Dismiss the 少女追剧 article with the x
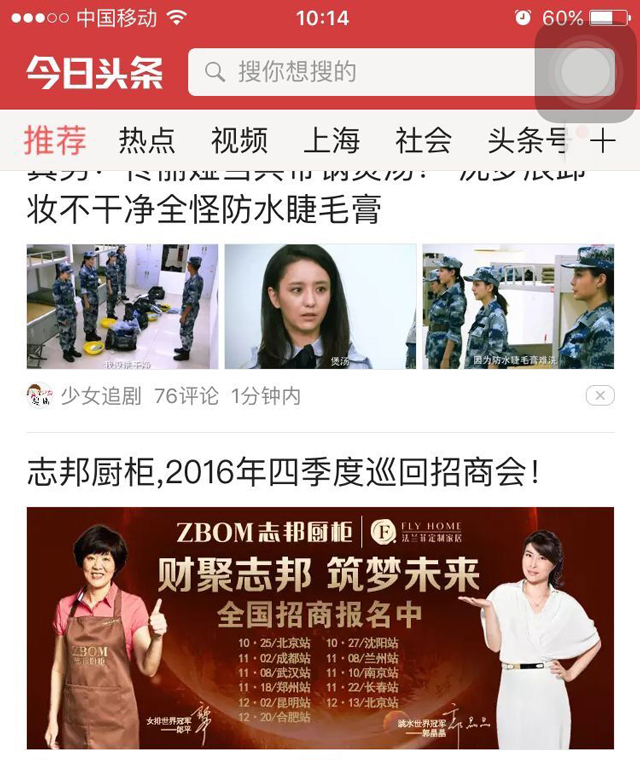640x760 pixels. (599, 396)
